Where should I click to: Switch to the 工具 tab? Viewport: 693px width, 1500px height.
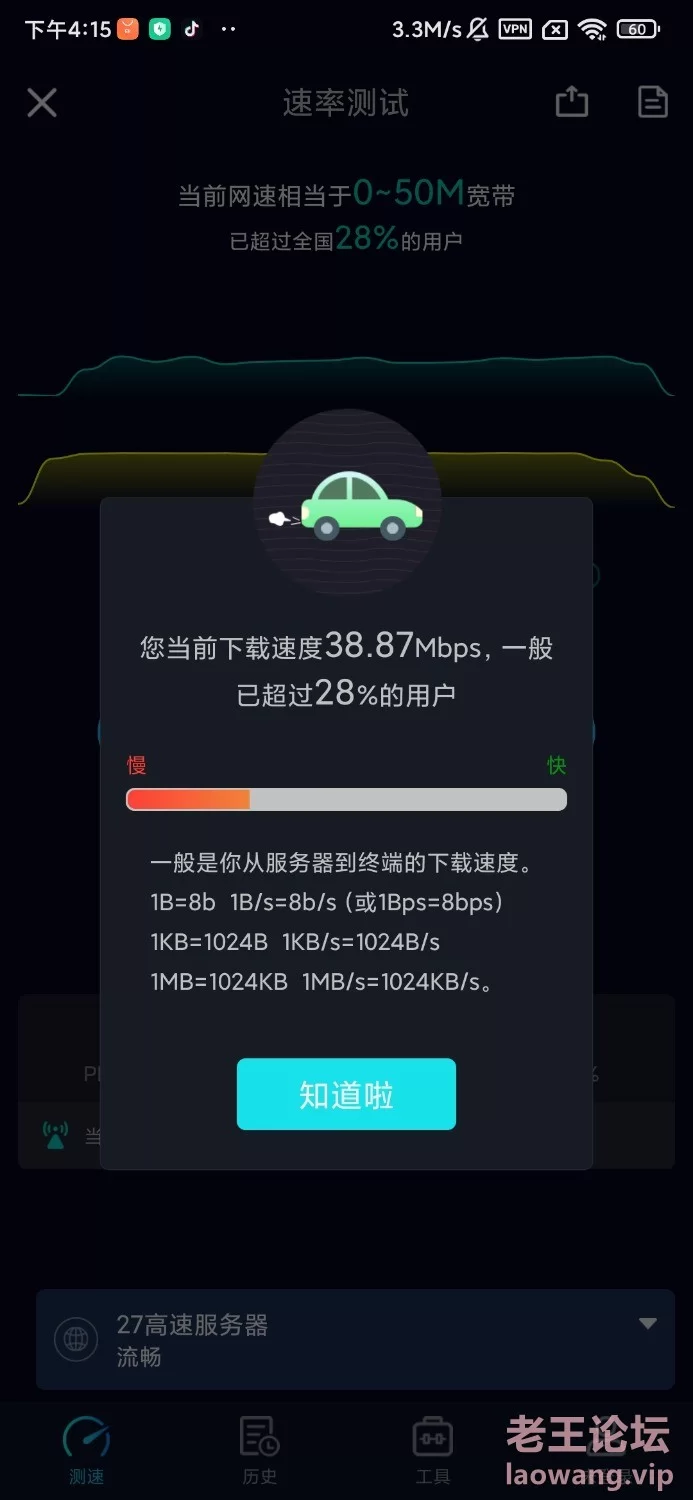(433, 1449)
